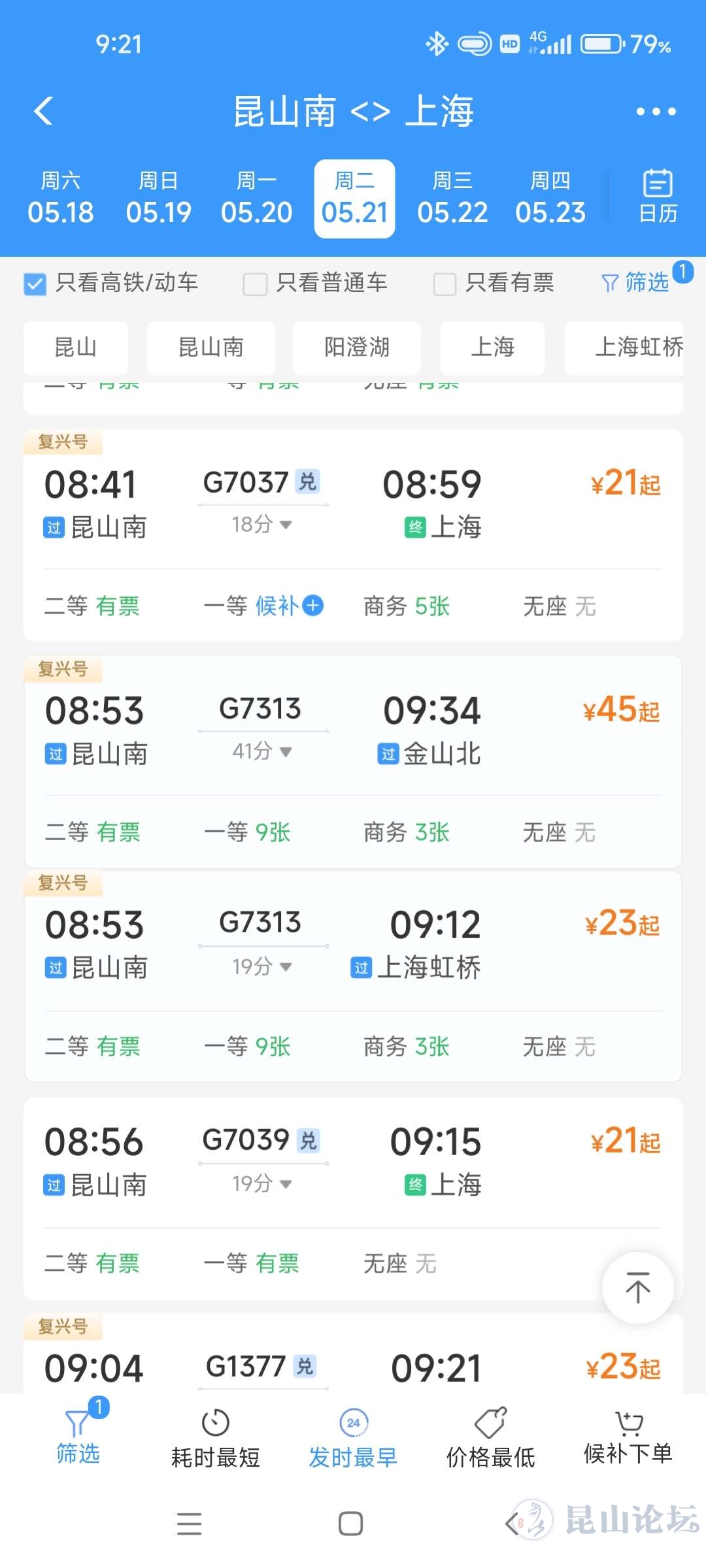The width and height of the screenshot is (706, 1568).
Task: Uncheck 只看高铁/动车 filter
Action: [35, 284]
